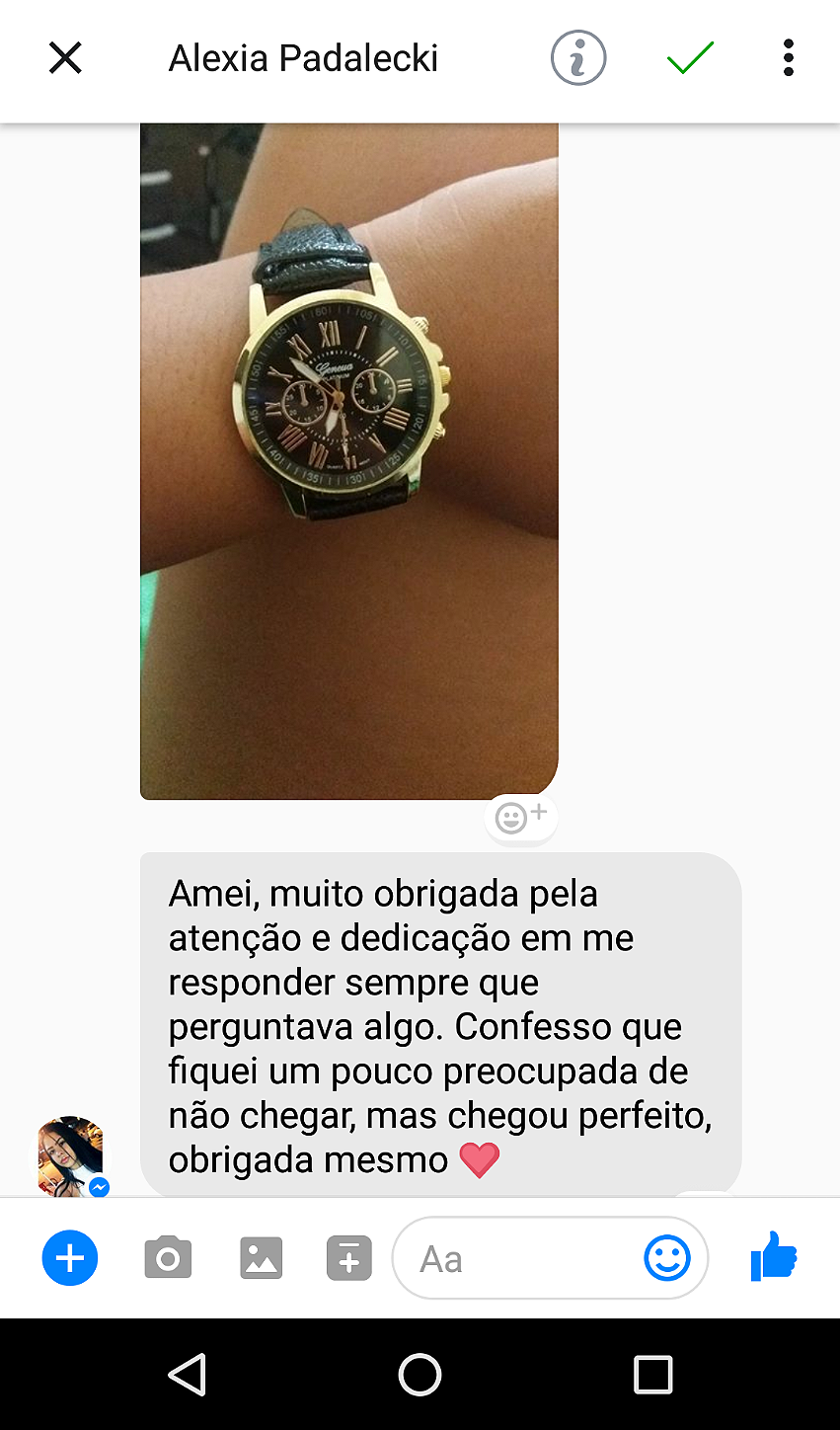Tap the green checkmark icon
Image resolution: width=840 pixels, height=1430 pixels.
tap(690, 58)
